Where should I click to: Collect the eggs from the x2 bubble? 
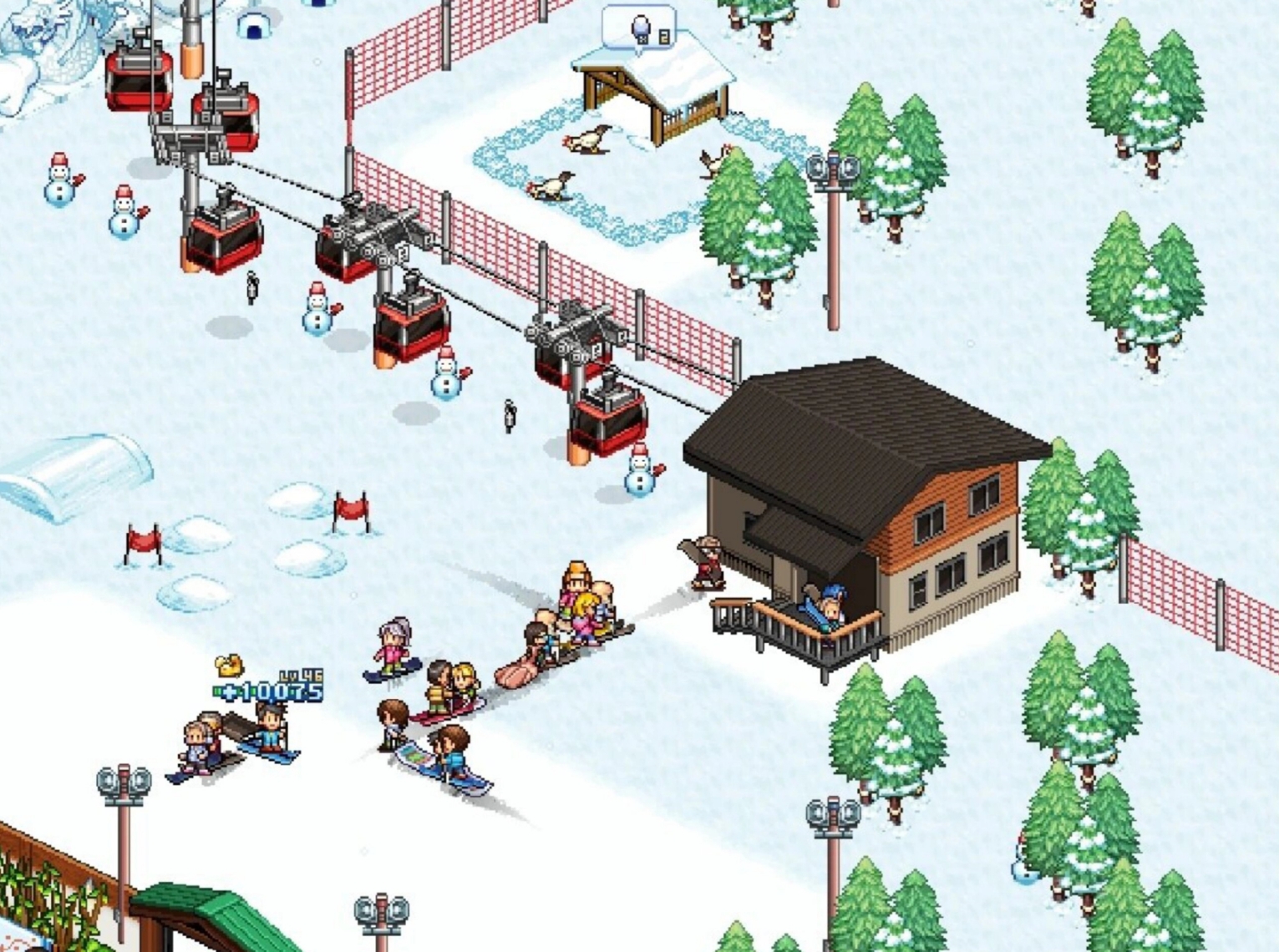point(640,29)
